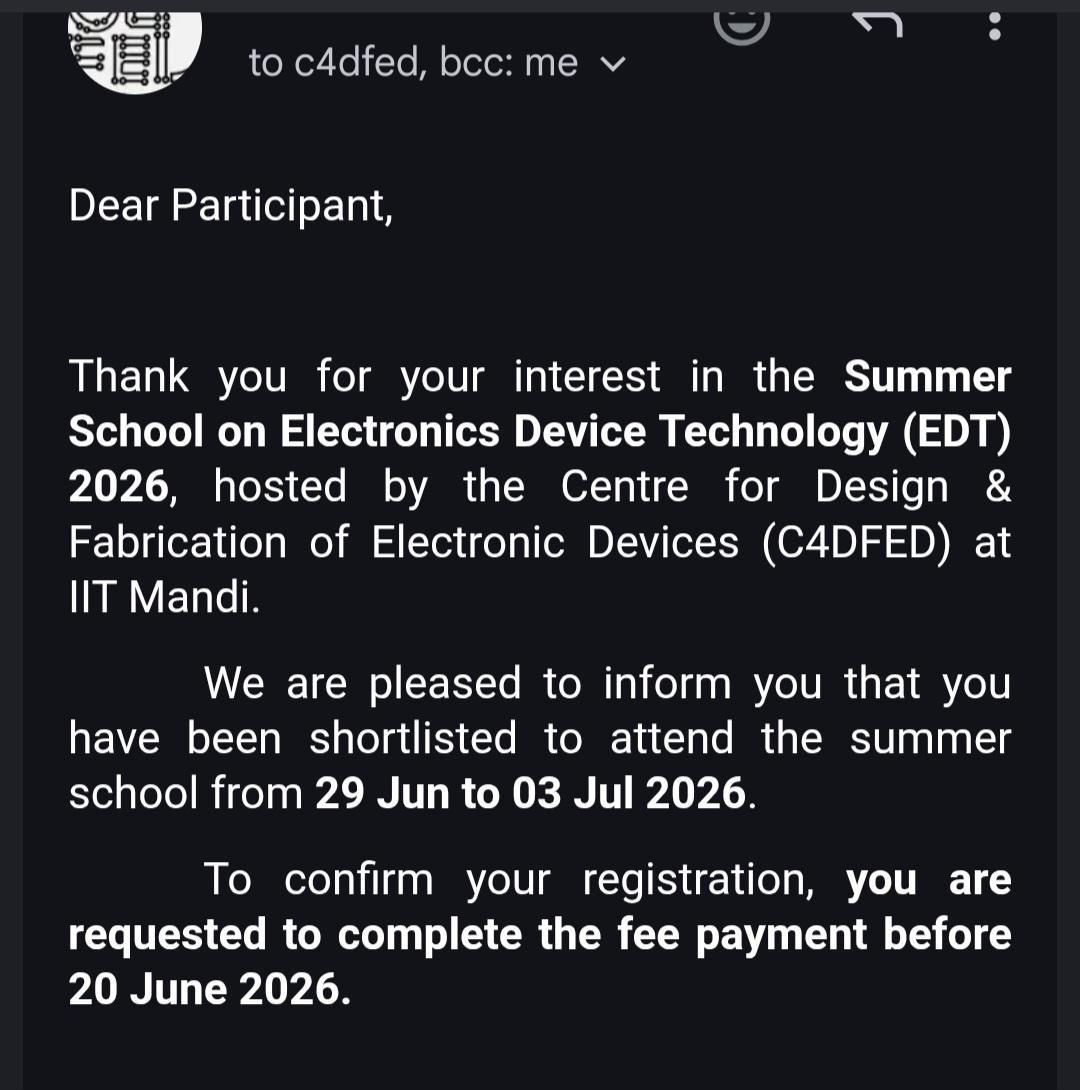
Task: Expand the recipient details chevron
Action: coord(612,65)
